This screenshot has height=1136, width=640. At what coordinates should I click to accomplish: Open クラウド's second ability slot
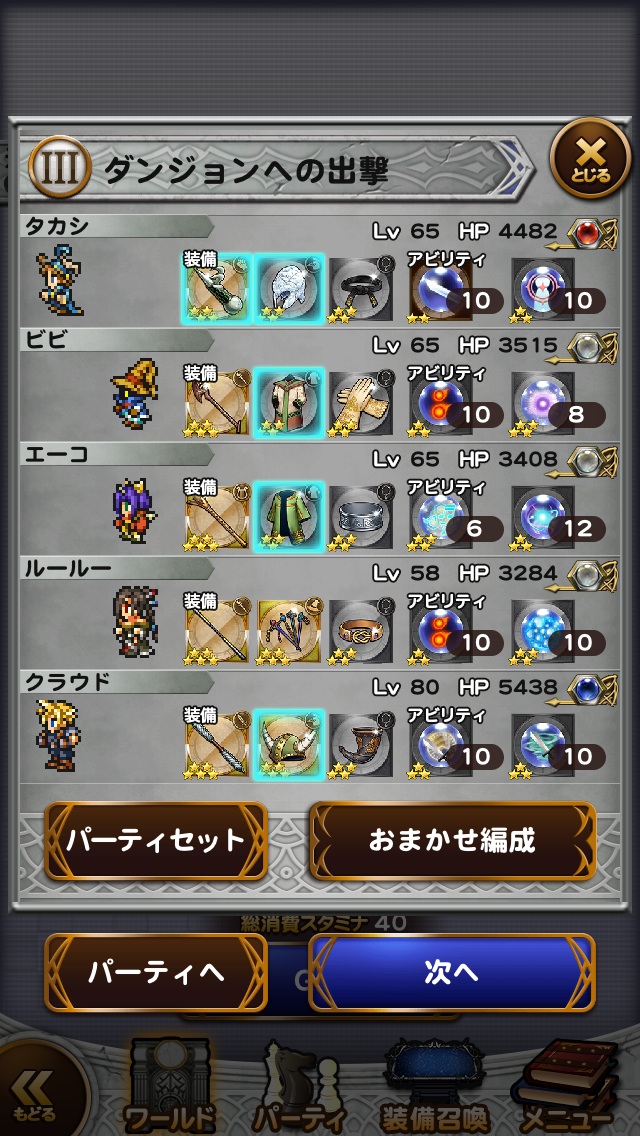point(544,744)
